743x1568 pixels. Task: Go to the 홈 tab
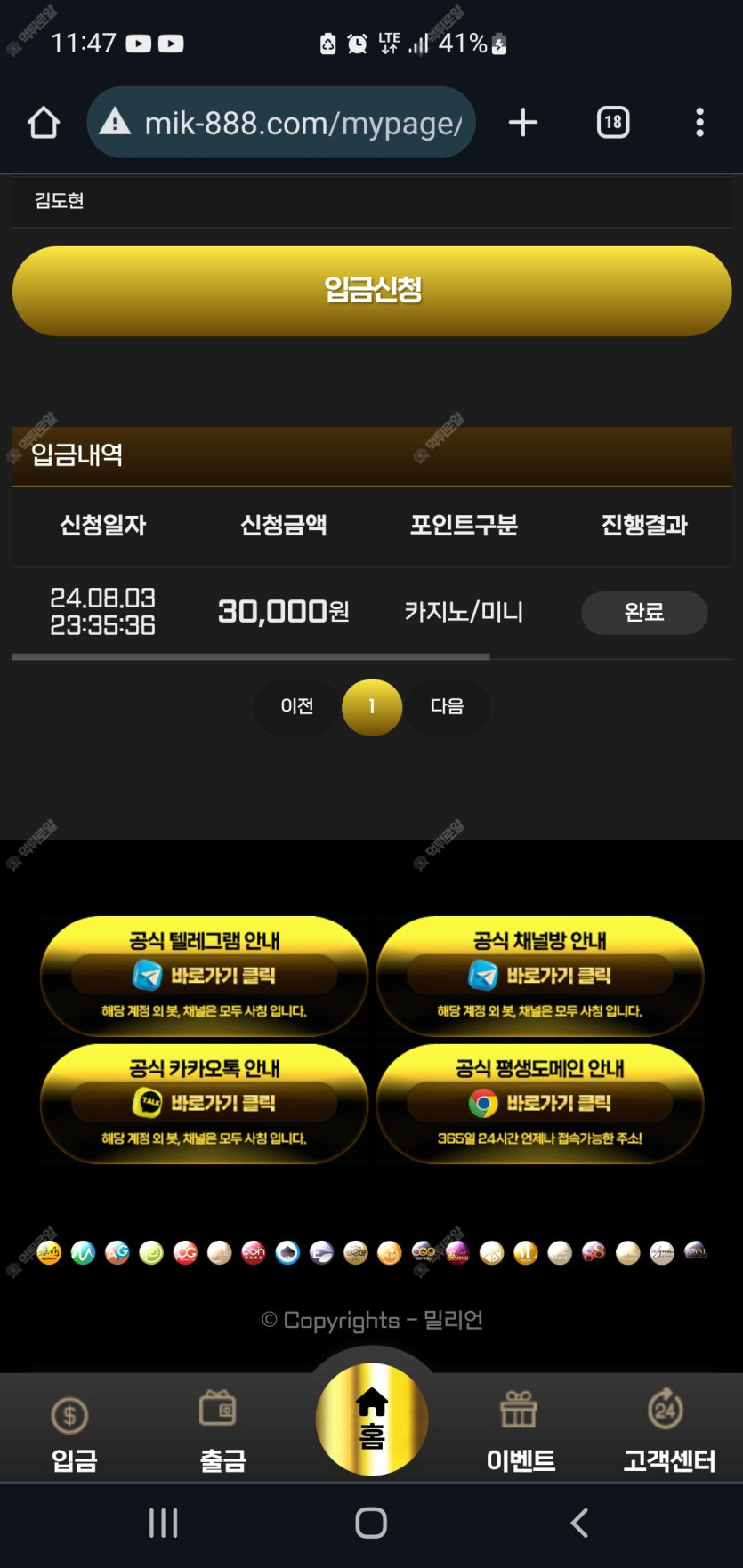point(372,1419)
